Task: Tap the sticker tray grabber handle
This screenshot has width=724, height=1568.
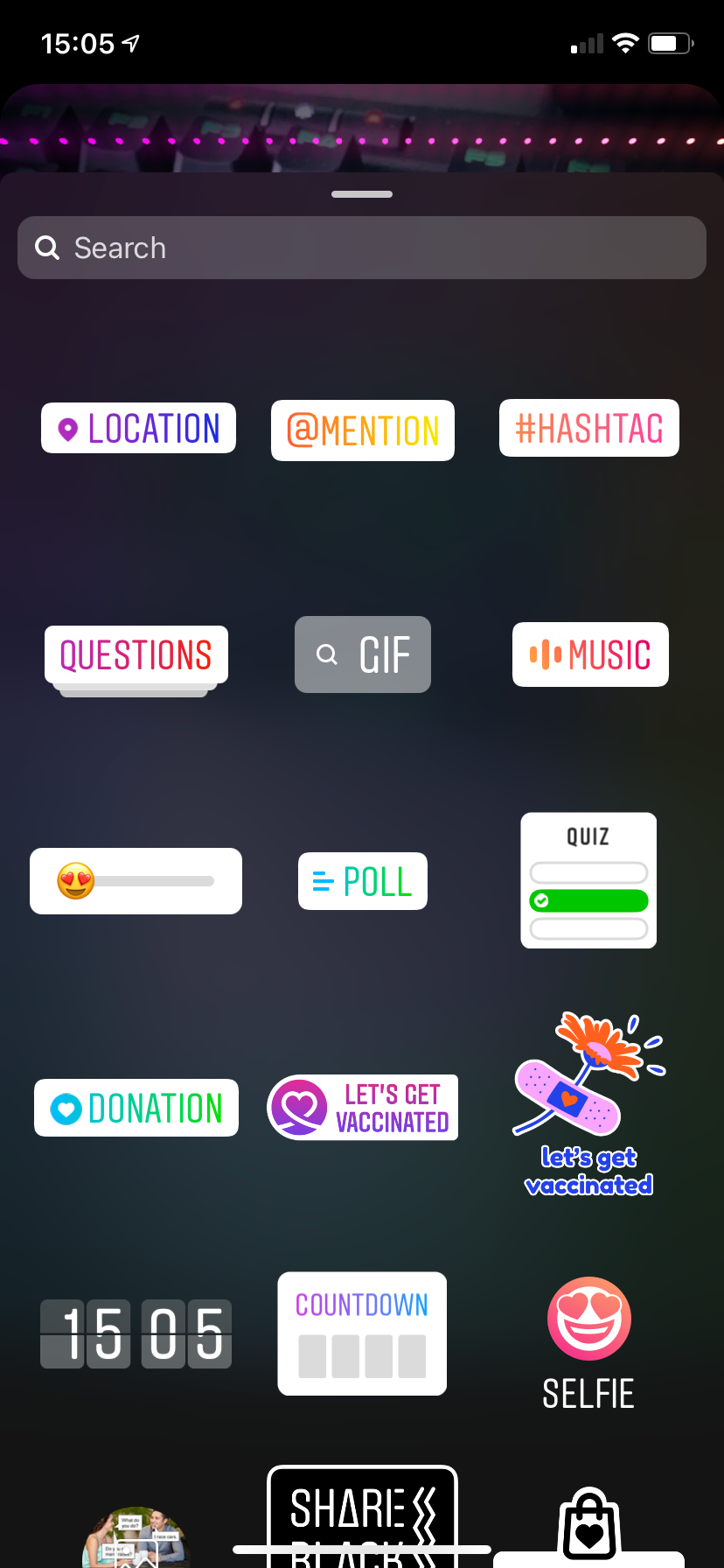Action: point(362,194)
